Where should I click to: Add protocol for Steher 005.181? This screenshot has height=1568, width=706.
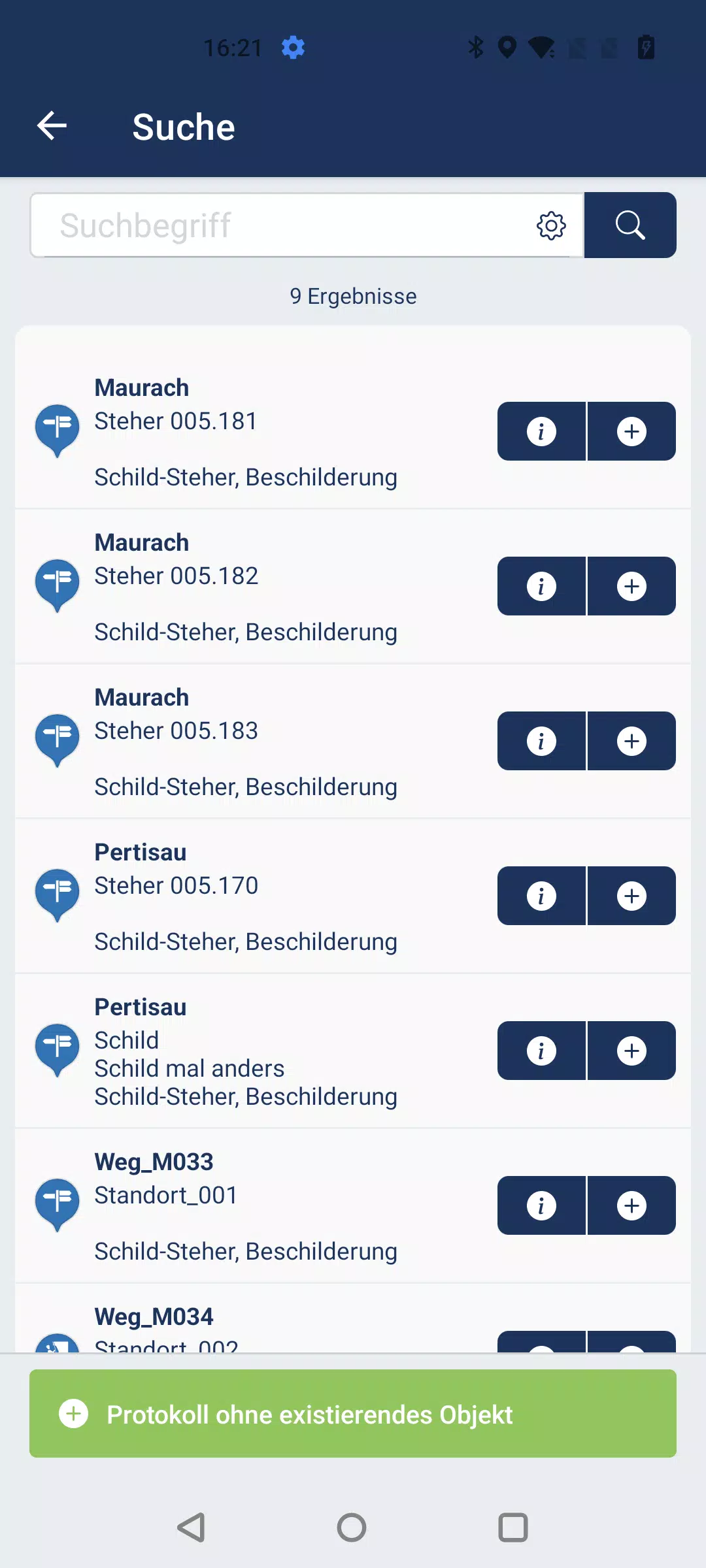coord(631,431)
